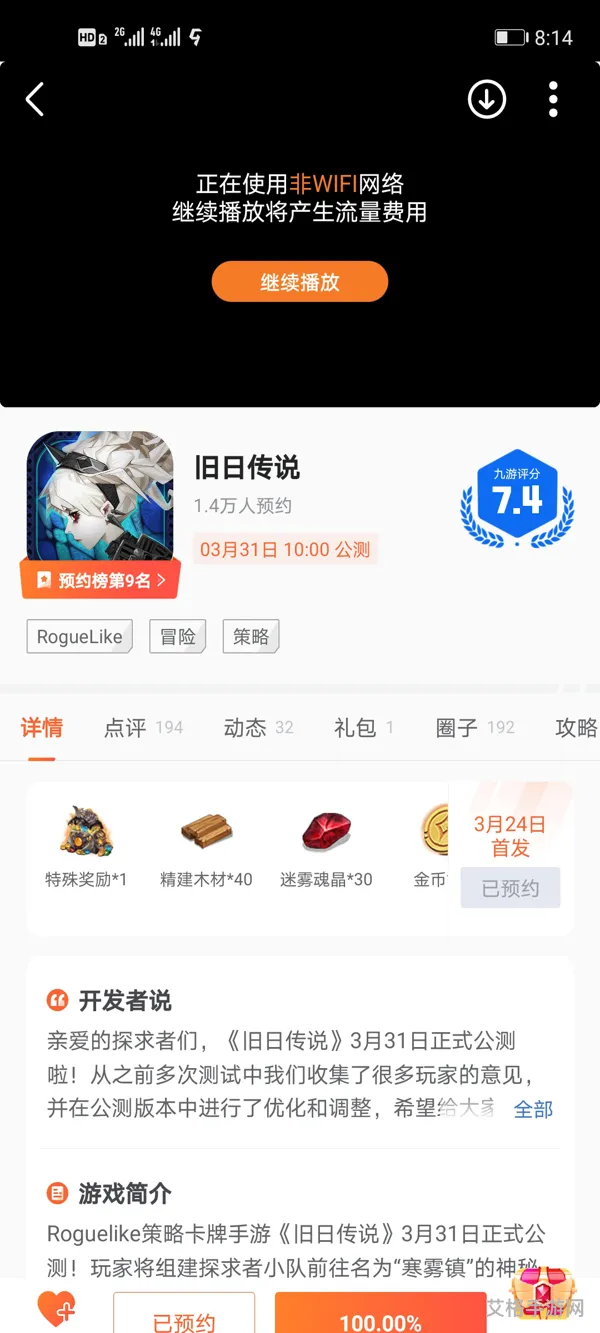Image resolution: width=600 pixels, height=1333 pixels.
Task: Go back using the top-left arrow
Action: pyautogui.click(x=35, y=99)
